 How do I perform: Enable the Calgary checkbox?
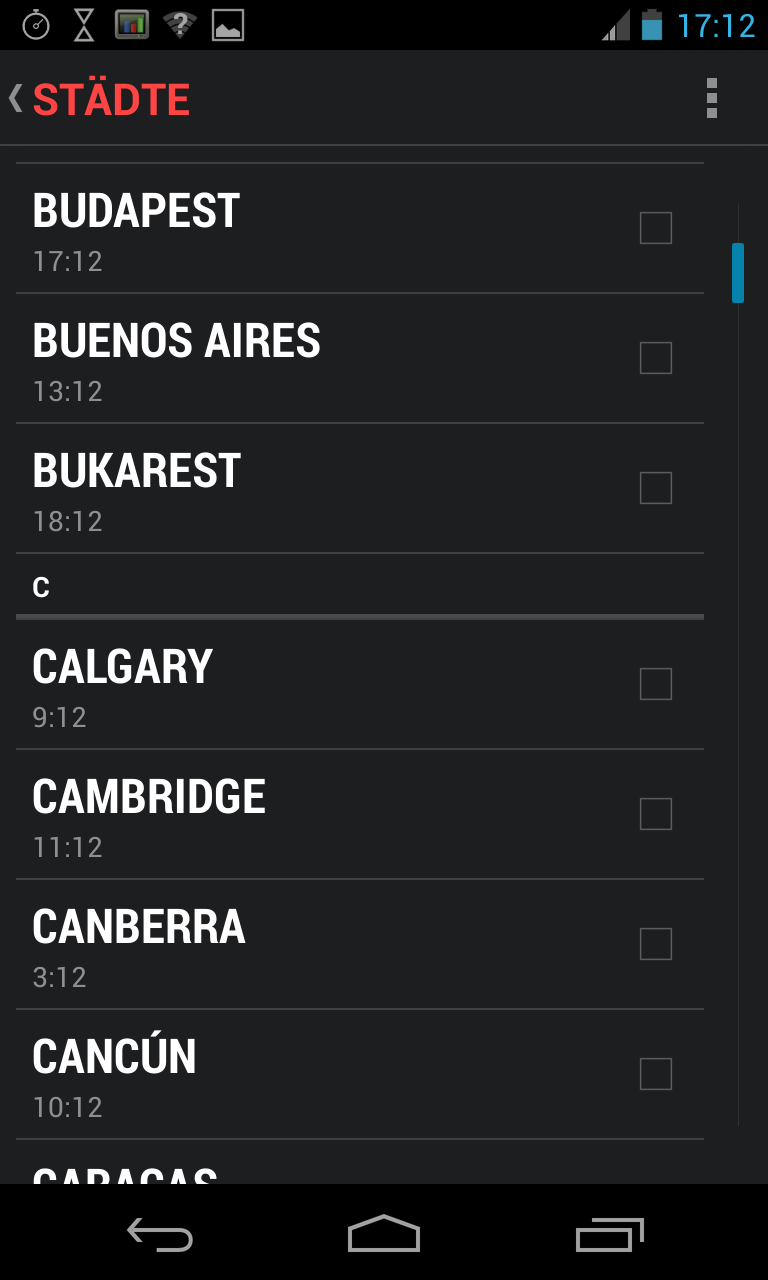click(x=655, y=684)
